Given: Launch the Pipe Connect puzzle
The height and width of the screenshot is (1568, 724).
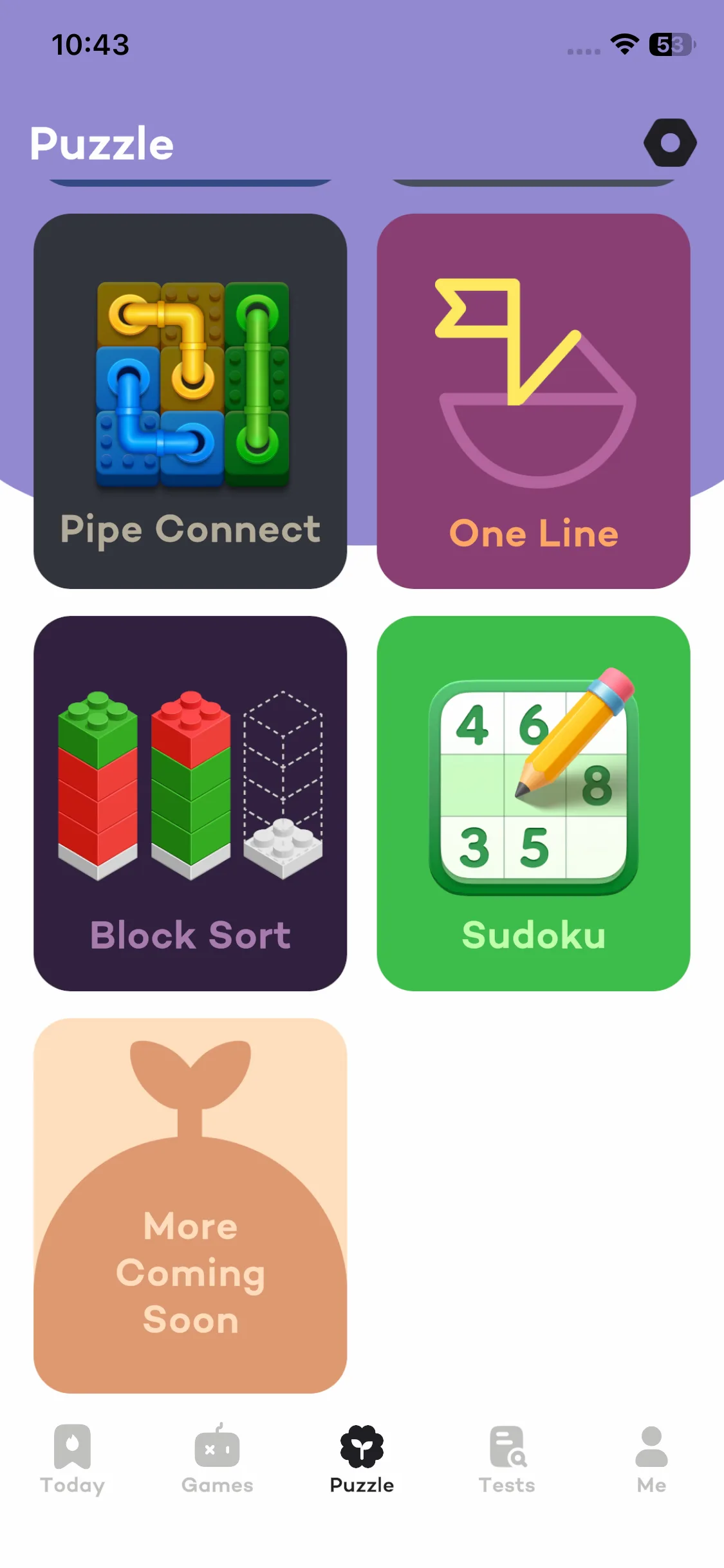Looking at the screenshot, I should tap(190, 400).
